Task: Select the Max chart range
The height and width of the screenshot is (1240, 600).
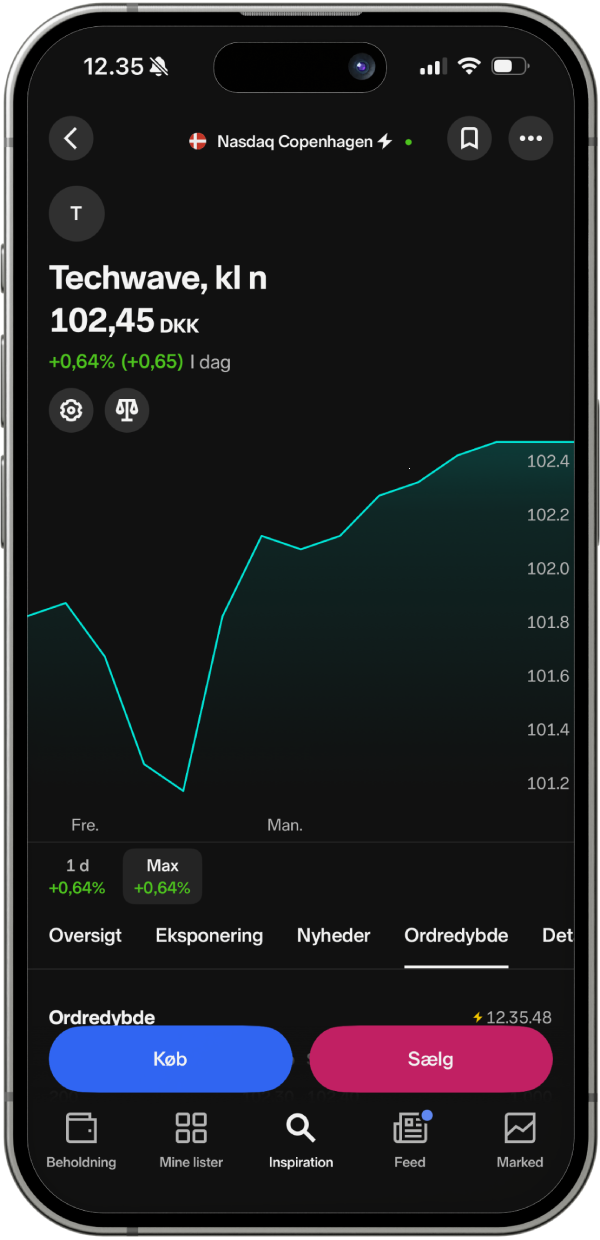Action: point(162,876)
